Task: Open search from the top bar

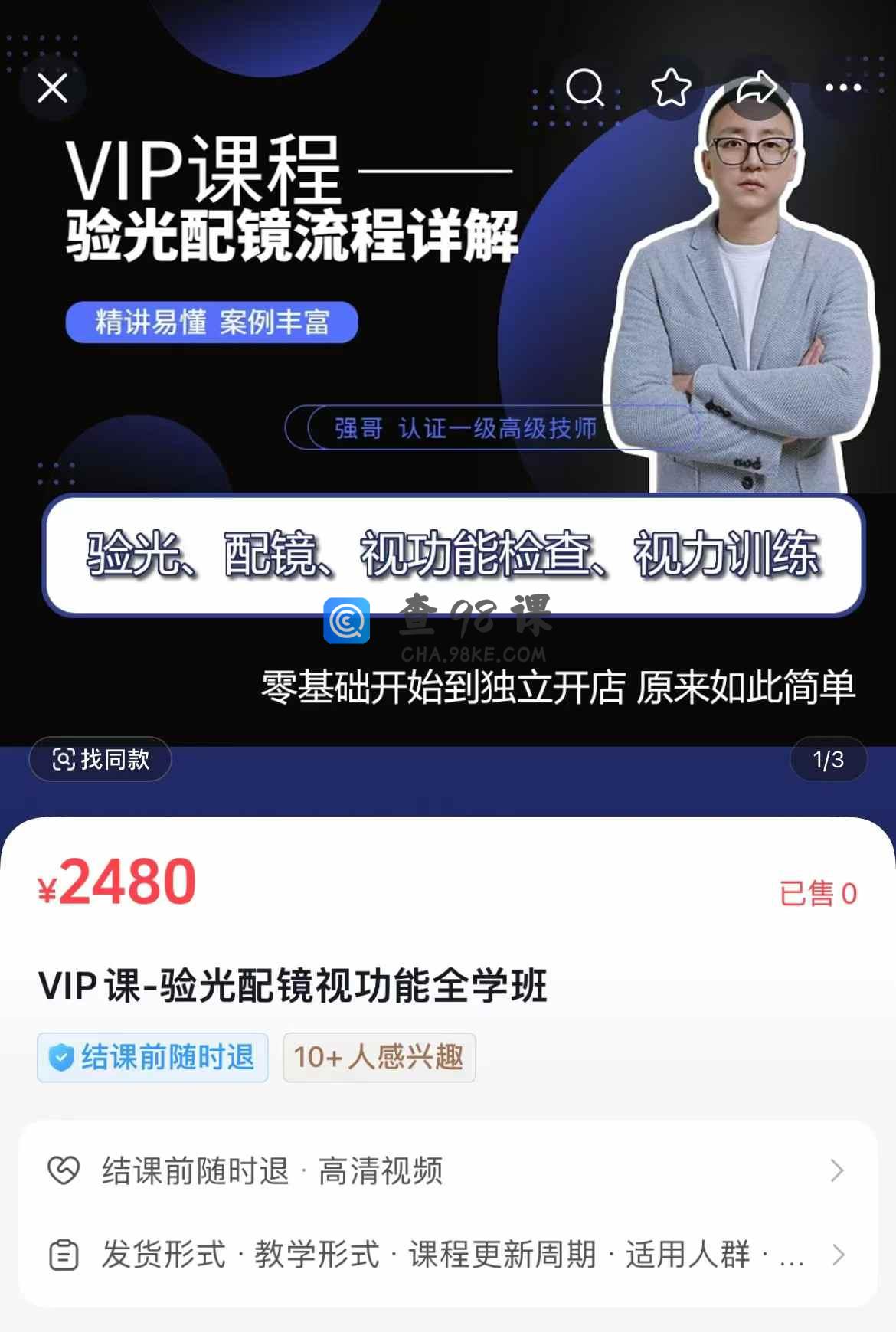Action: click(585, 88)
